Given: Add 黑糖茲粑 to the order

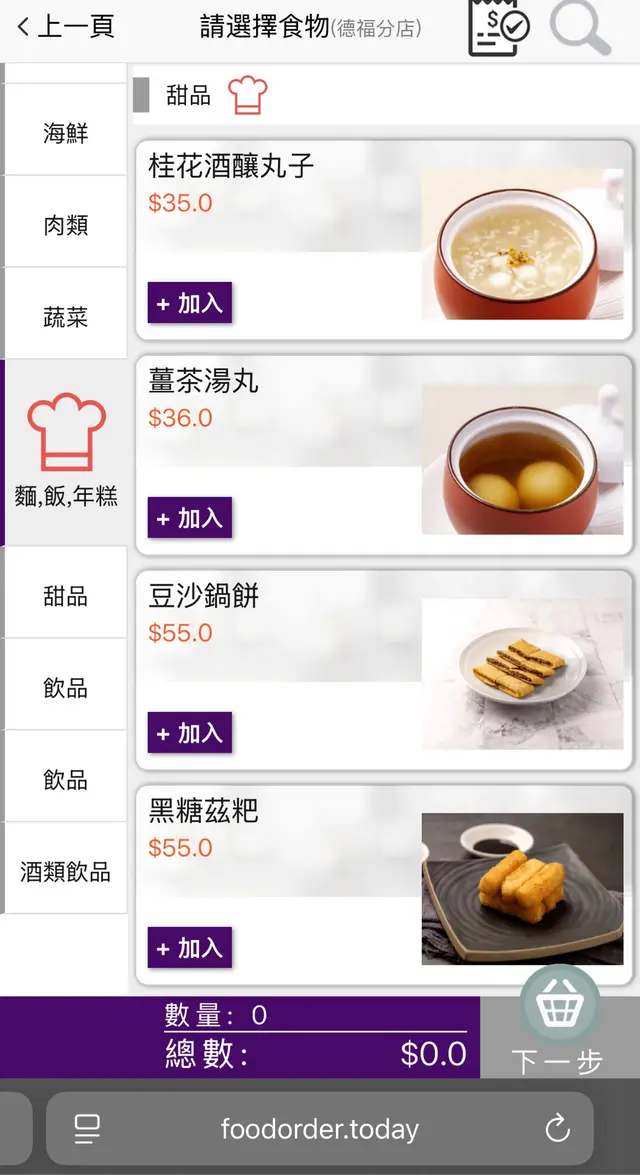Looking at the screenshot, I should point(190,948).
